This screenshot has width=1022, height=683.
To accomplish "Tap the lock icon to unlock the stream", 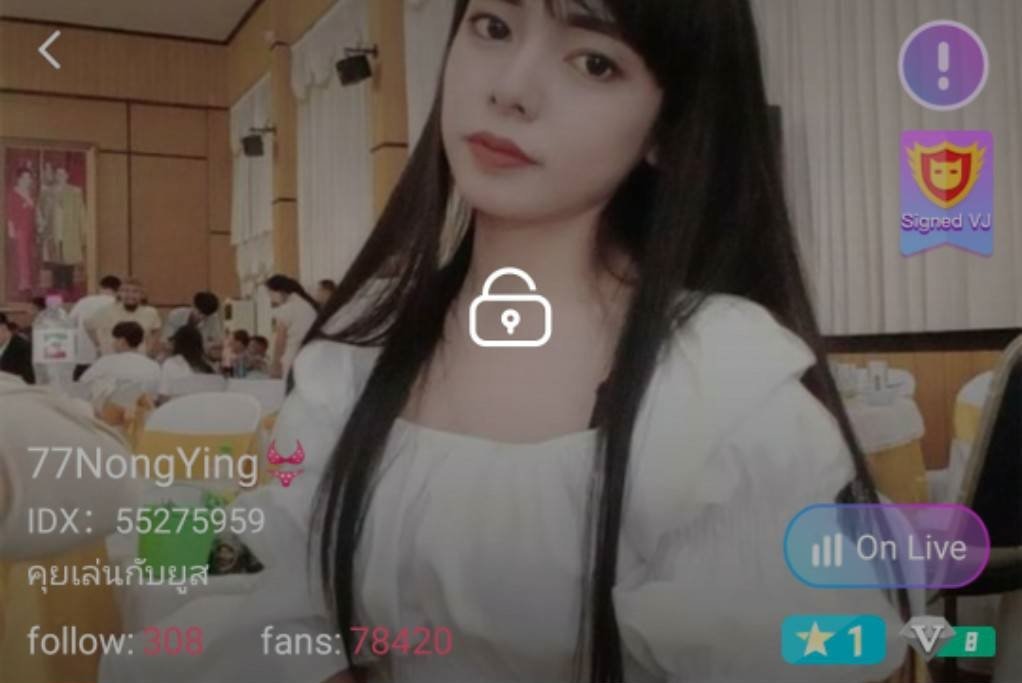I will tap(510, 308).
